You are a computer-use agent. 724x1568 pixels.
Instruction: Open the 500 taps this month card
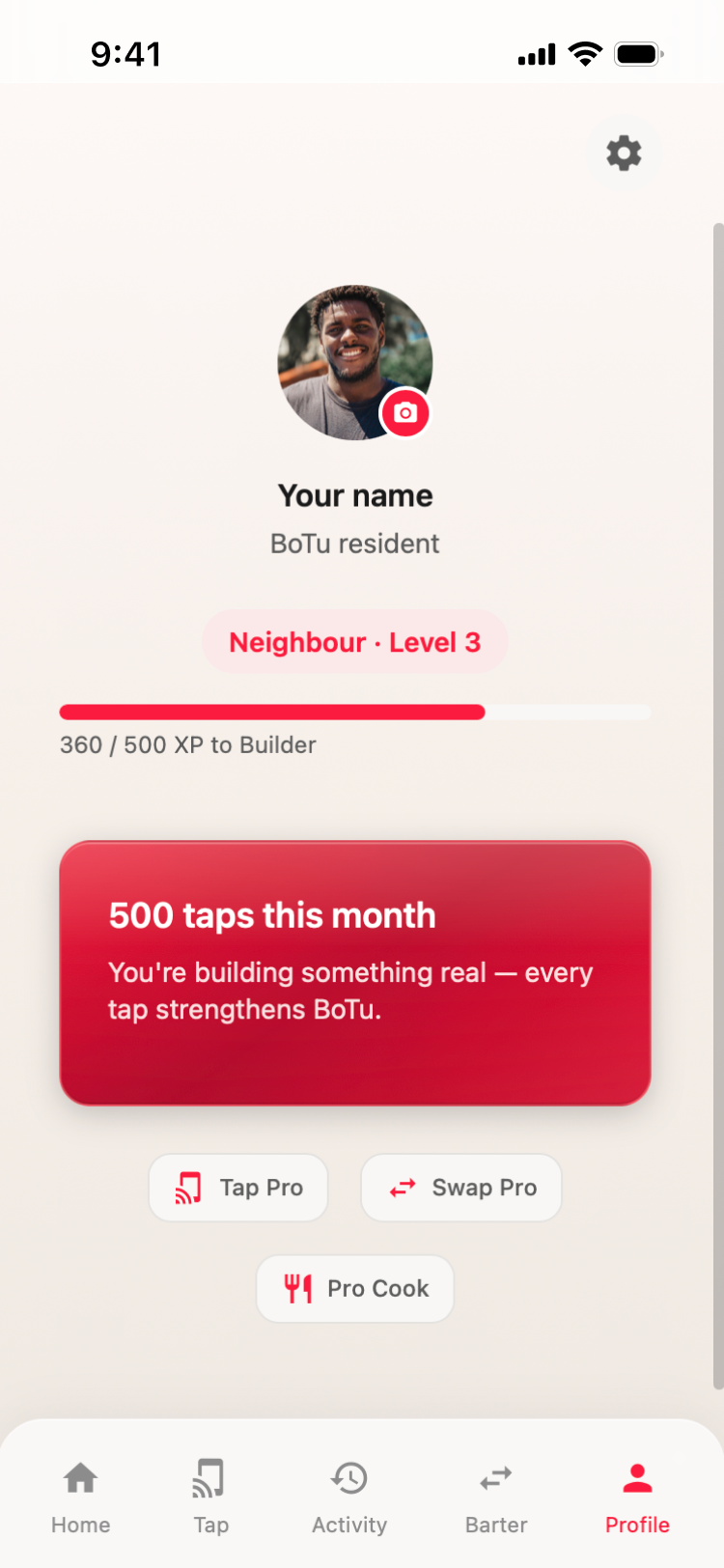(x=355, y=971)
